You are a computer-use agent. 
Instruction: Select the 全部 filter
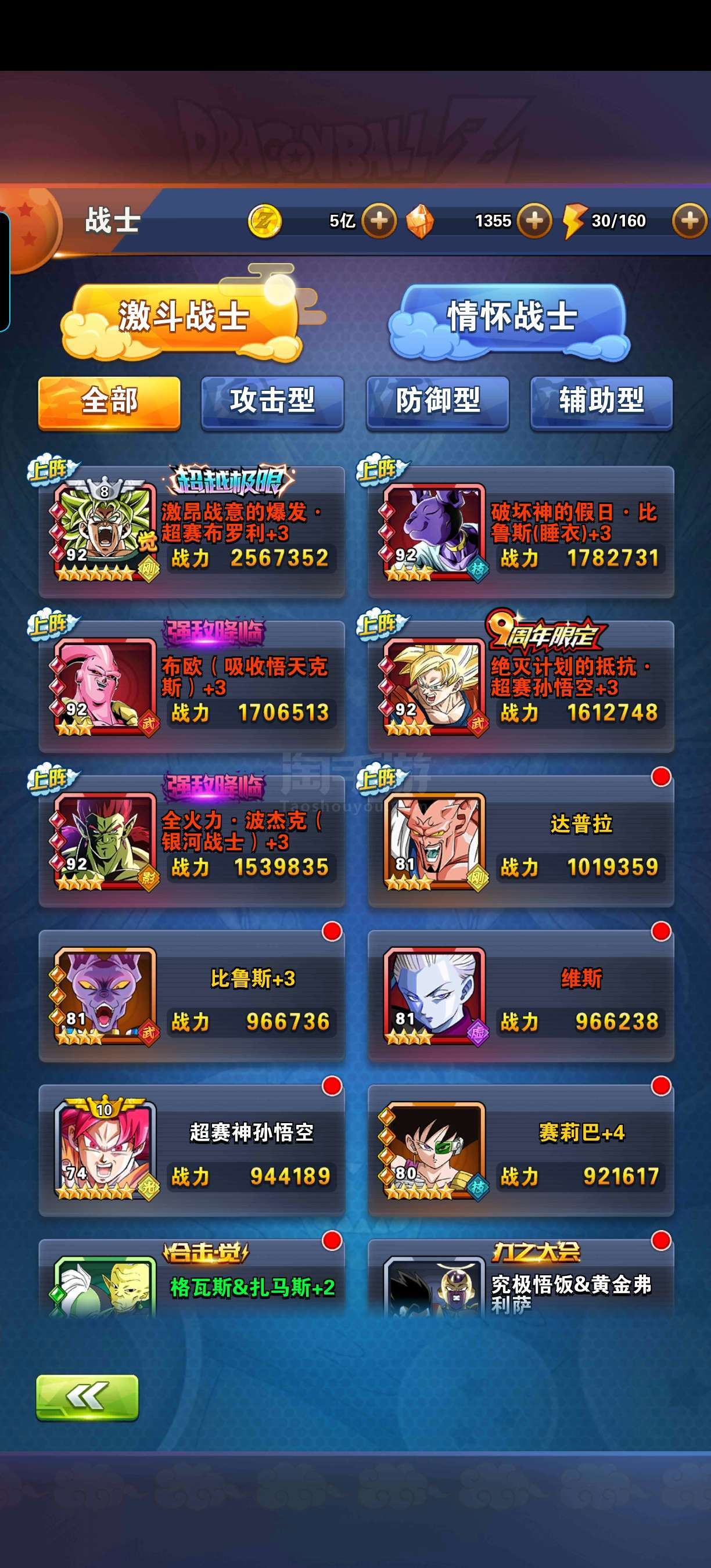coord(110,402)
